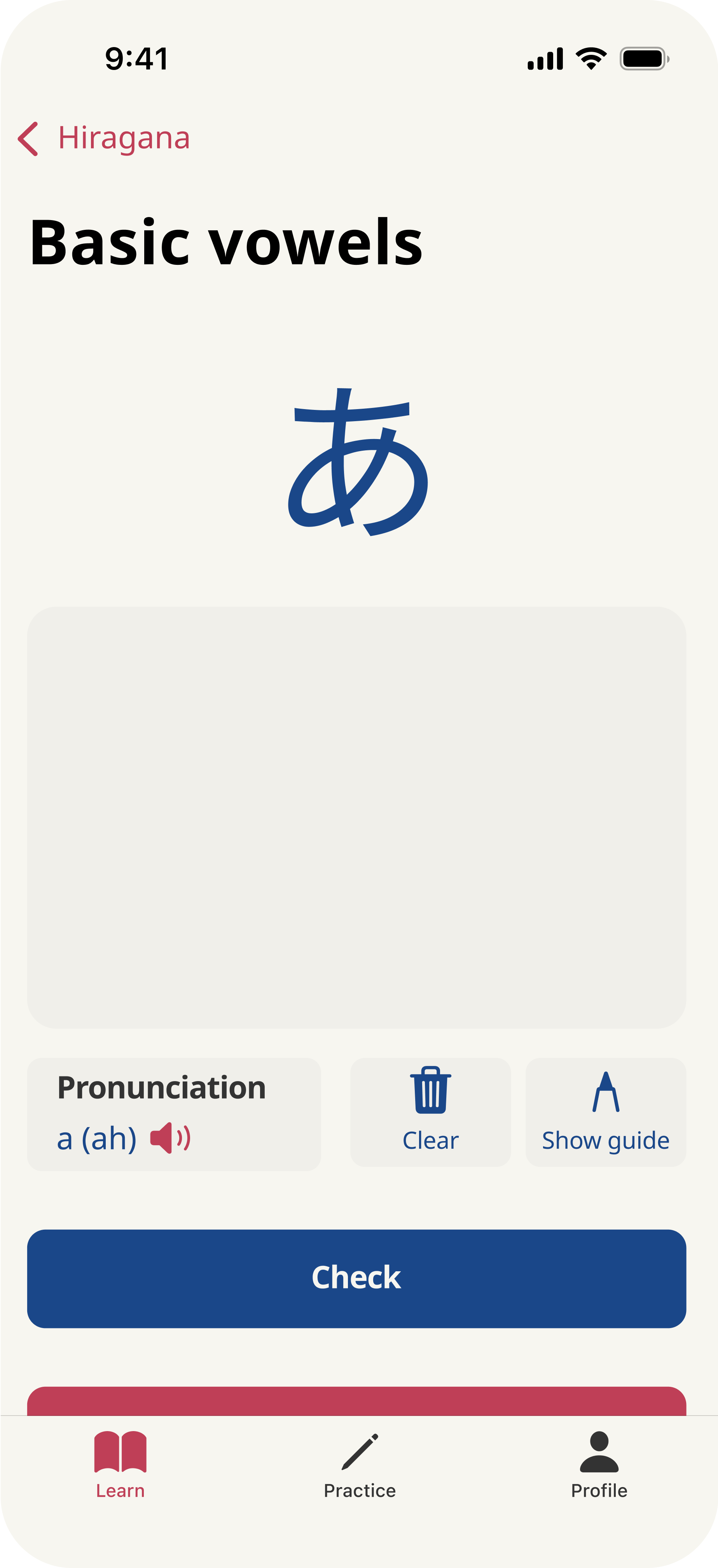Play the pronunciation audio for a (ah)
The height and width of the screenshot is (1568, 718).
[170, 1137]
